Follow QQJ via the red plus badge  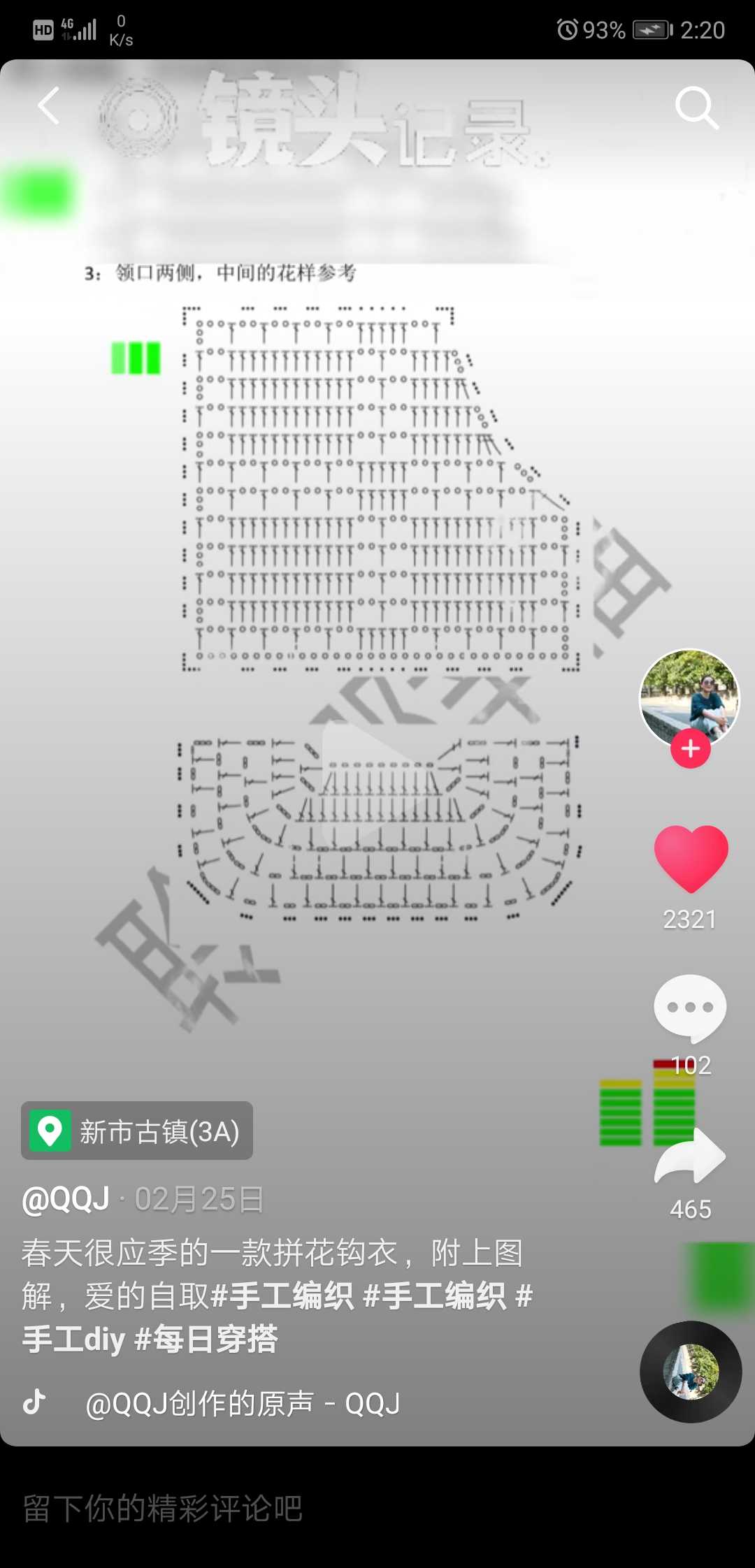(x=691, y=749)
